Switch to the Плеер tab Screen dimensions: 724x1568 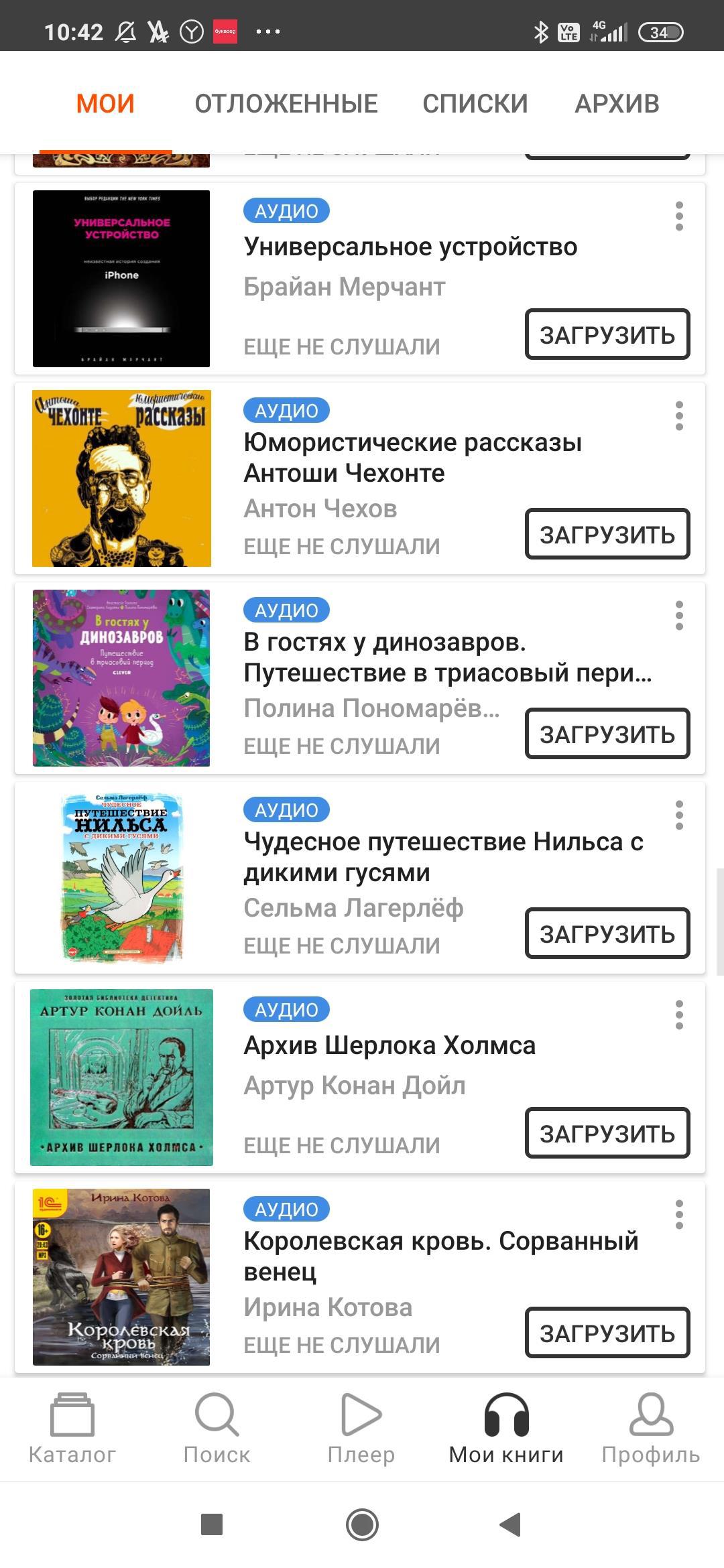click(x=361, y=1429)
